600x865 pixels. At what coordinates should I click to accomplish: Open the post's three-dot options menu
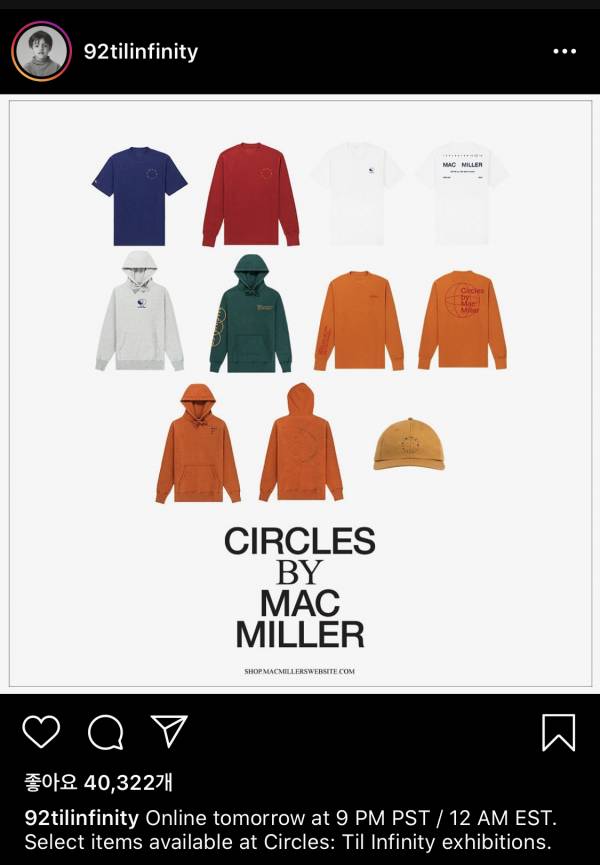(x=565, y=52)
